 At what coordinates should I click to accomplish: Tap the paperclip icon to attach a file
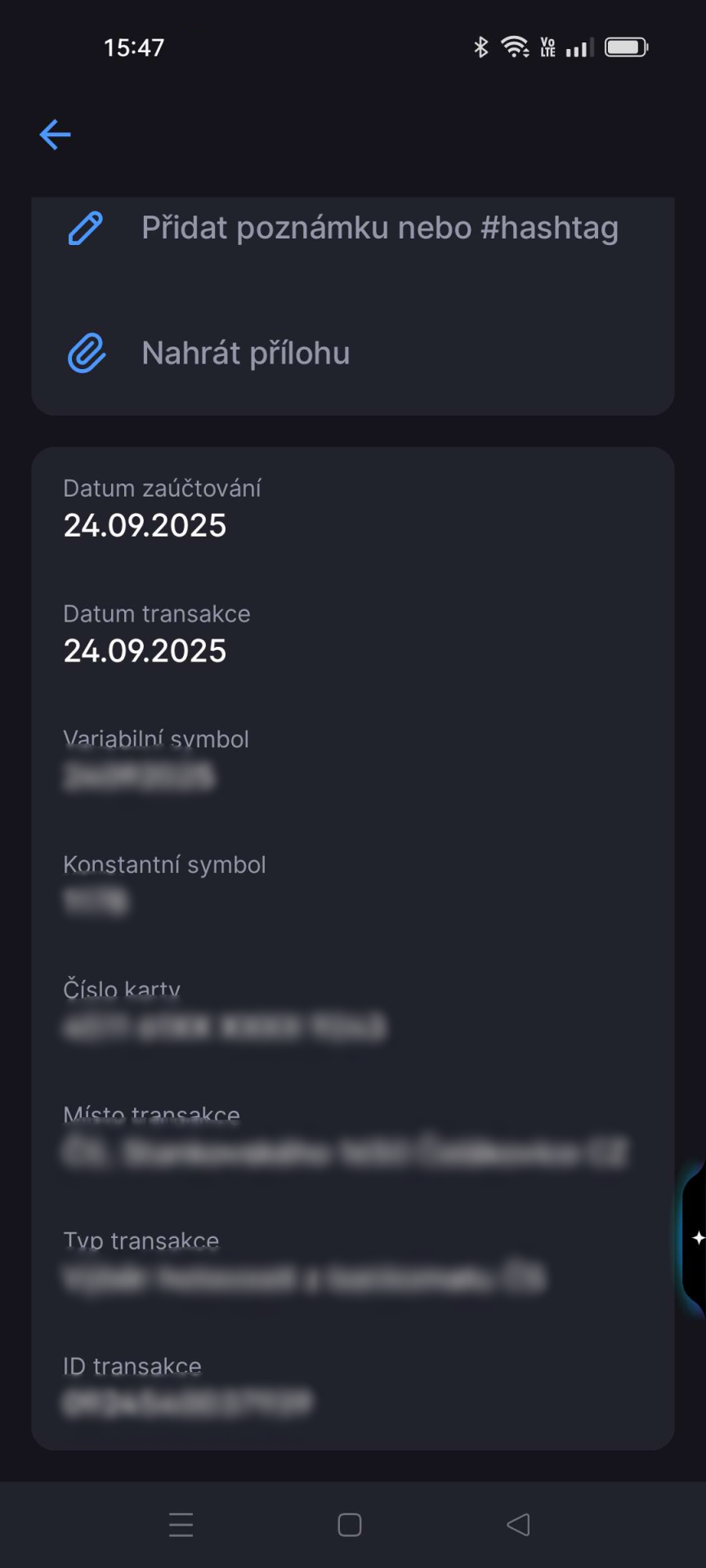[86, 353]
